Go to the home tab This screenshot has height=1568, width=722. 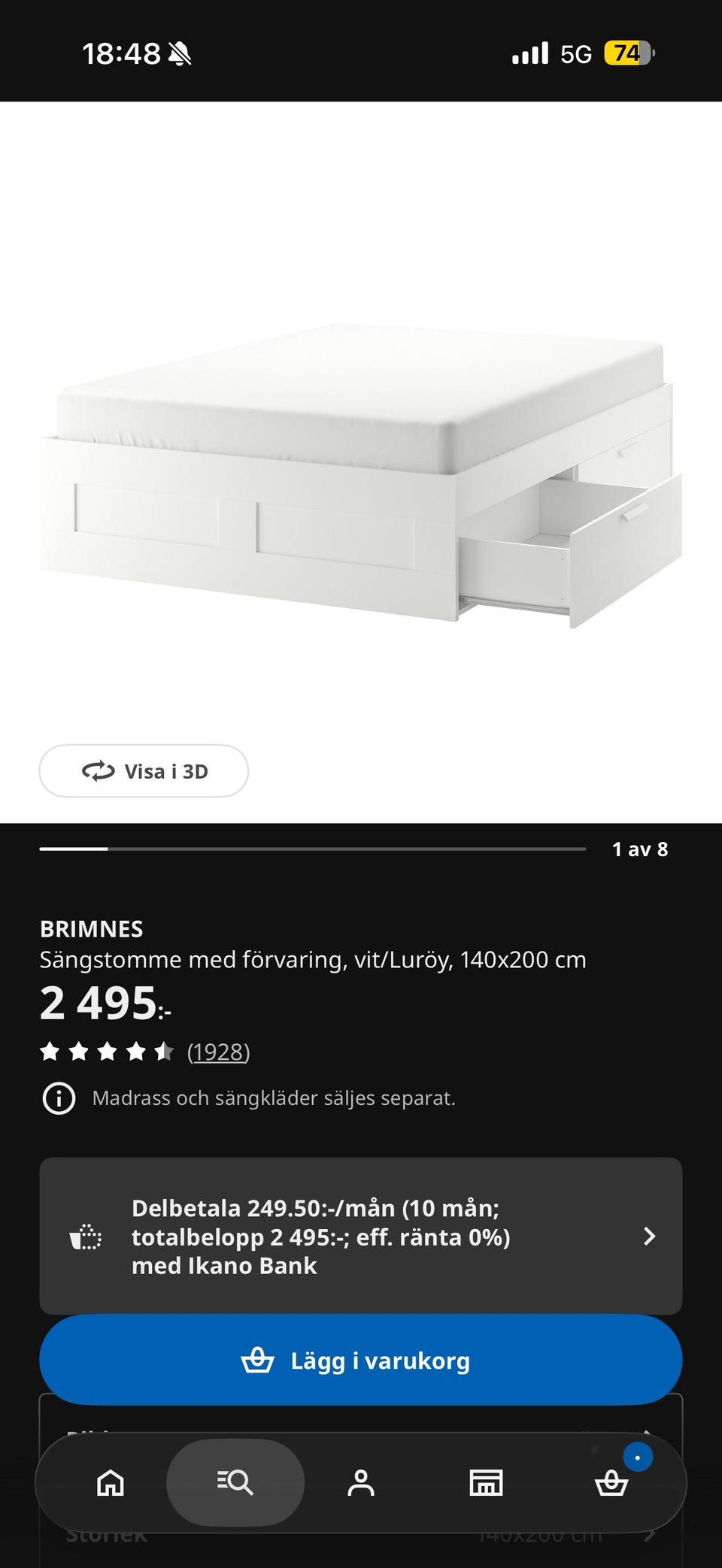click(111, 1482)
